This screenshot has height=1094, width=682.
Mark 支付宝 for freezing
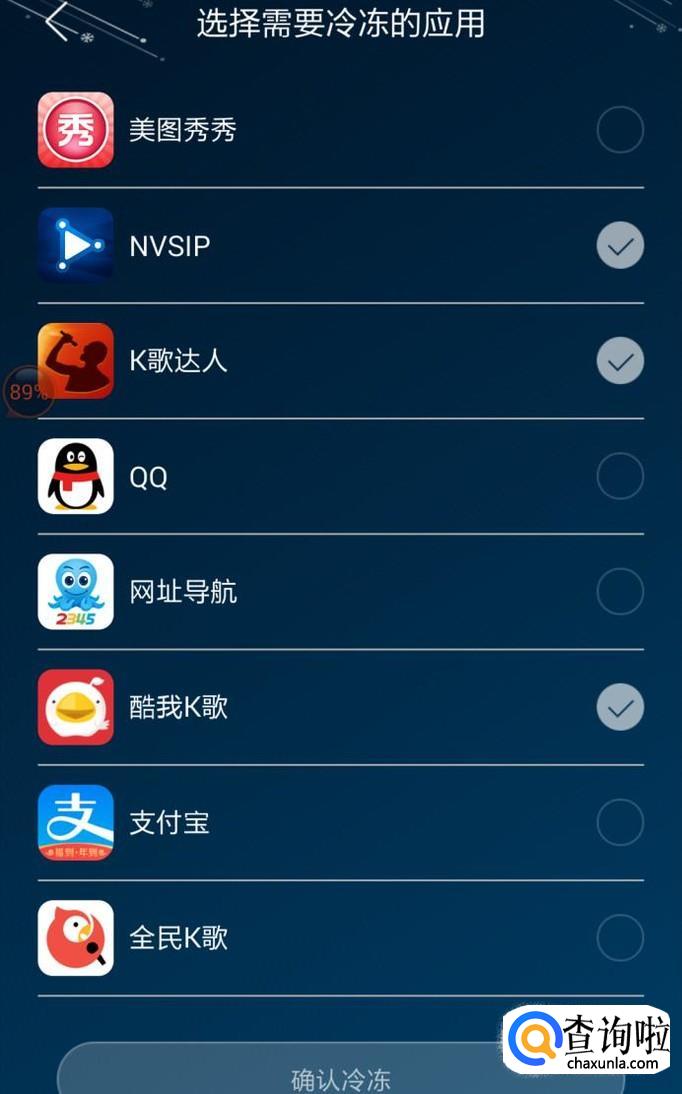(x=620, y=823)
